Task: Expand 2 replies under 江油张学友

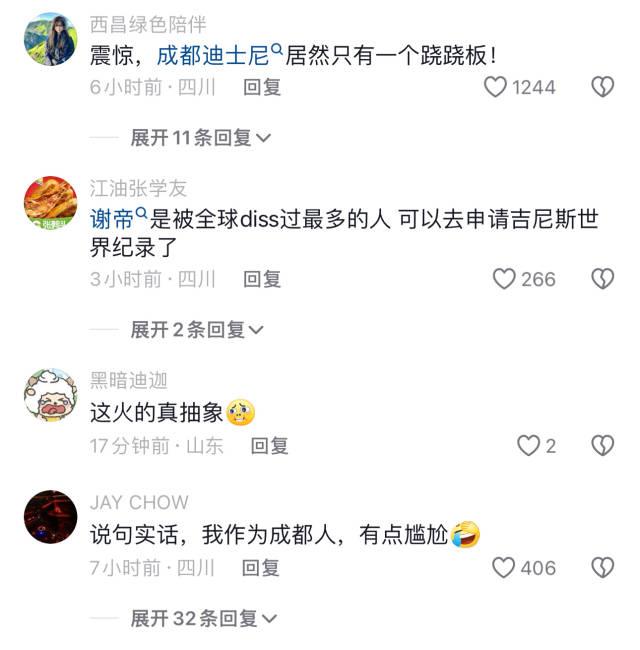Action: (x=196, y=329)
